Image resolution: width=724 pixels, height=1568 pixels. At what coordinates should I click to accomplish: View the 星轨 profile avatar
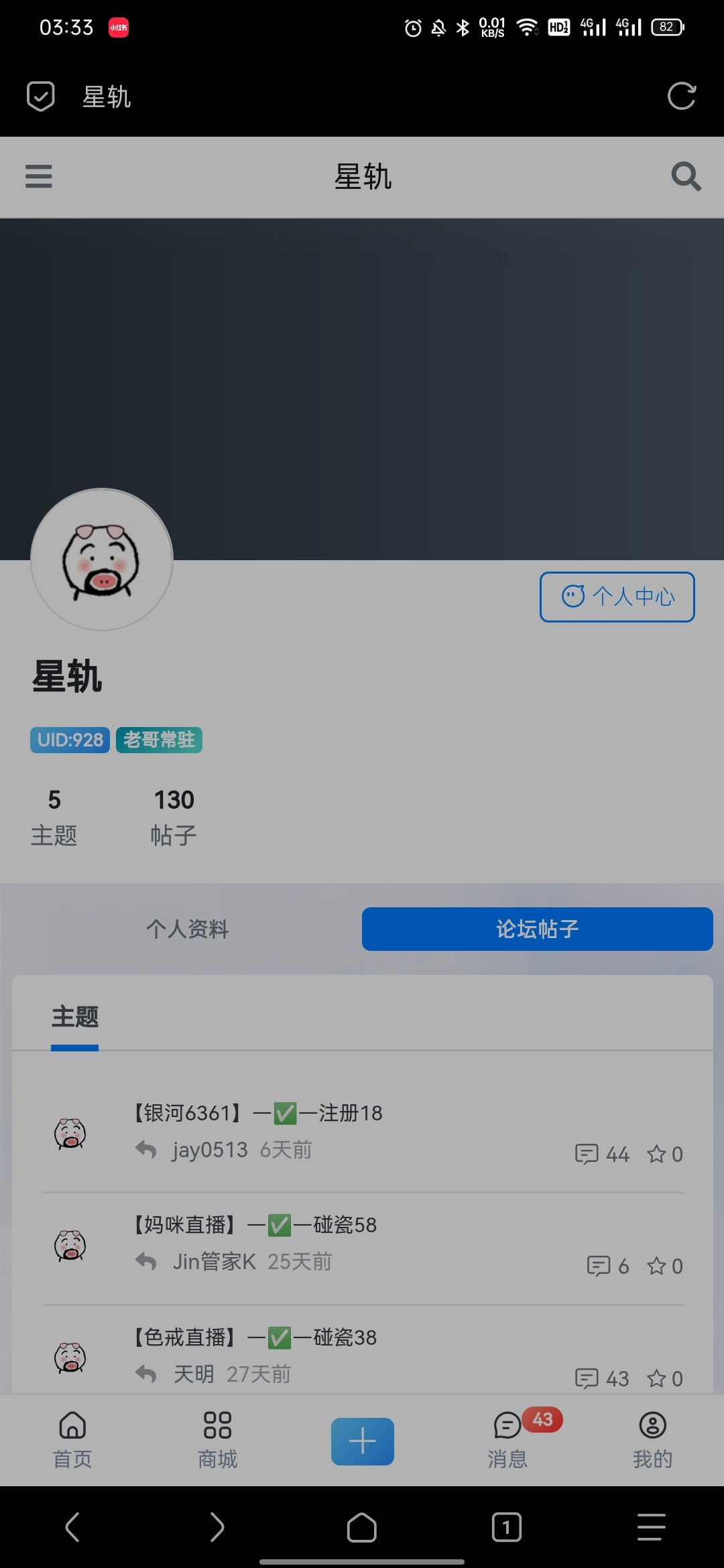[x=102, y=560]
